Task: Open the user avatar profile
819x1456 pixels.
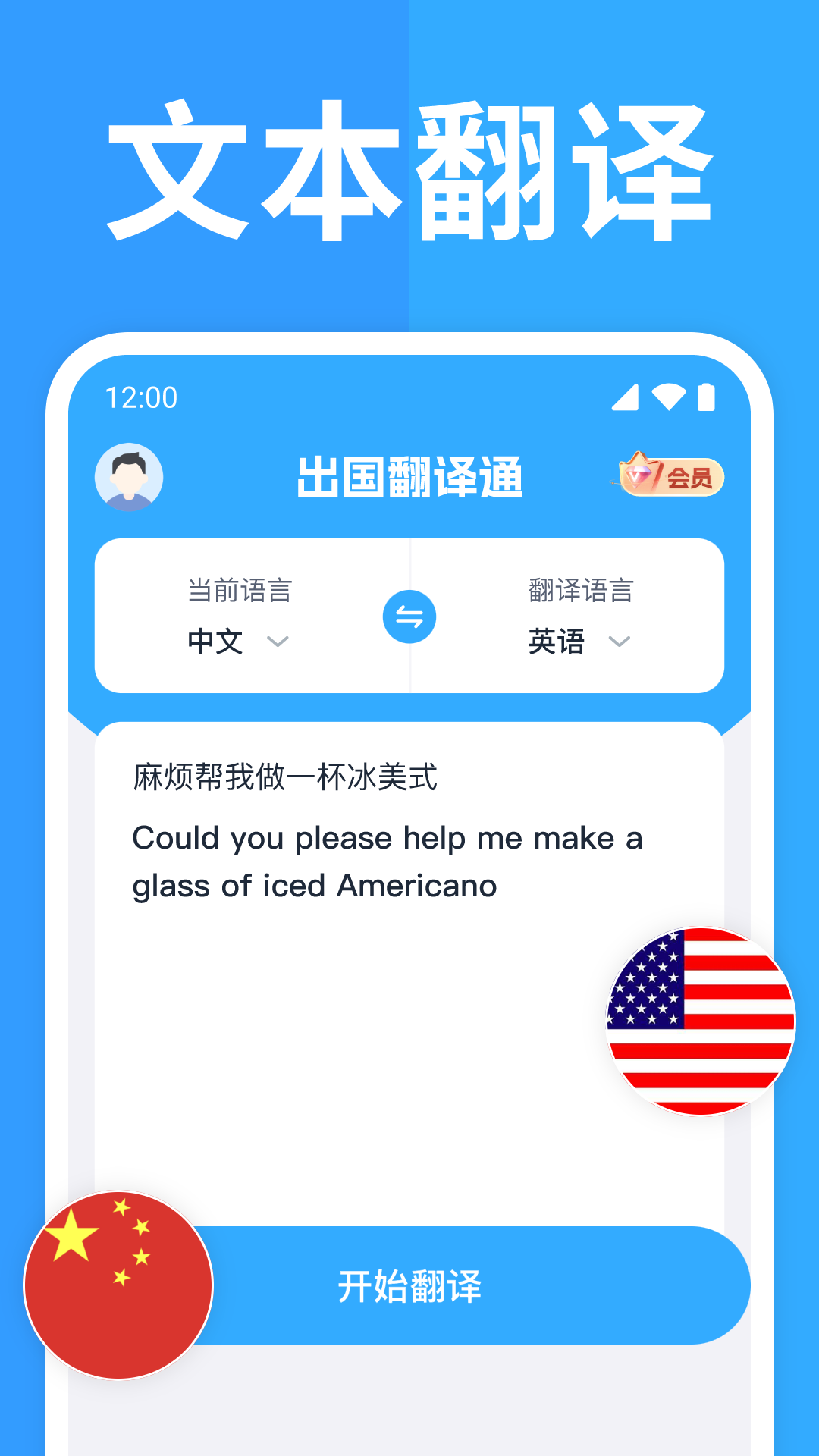Action: tap(130, 476)
